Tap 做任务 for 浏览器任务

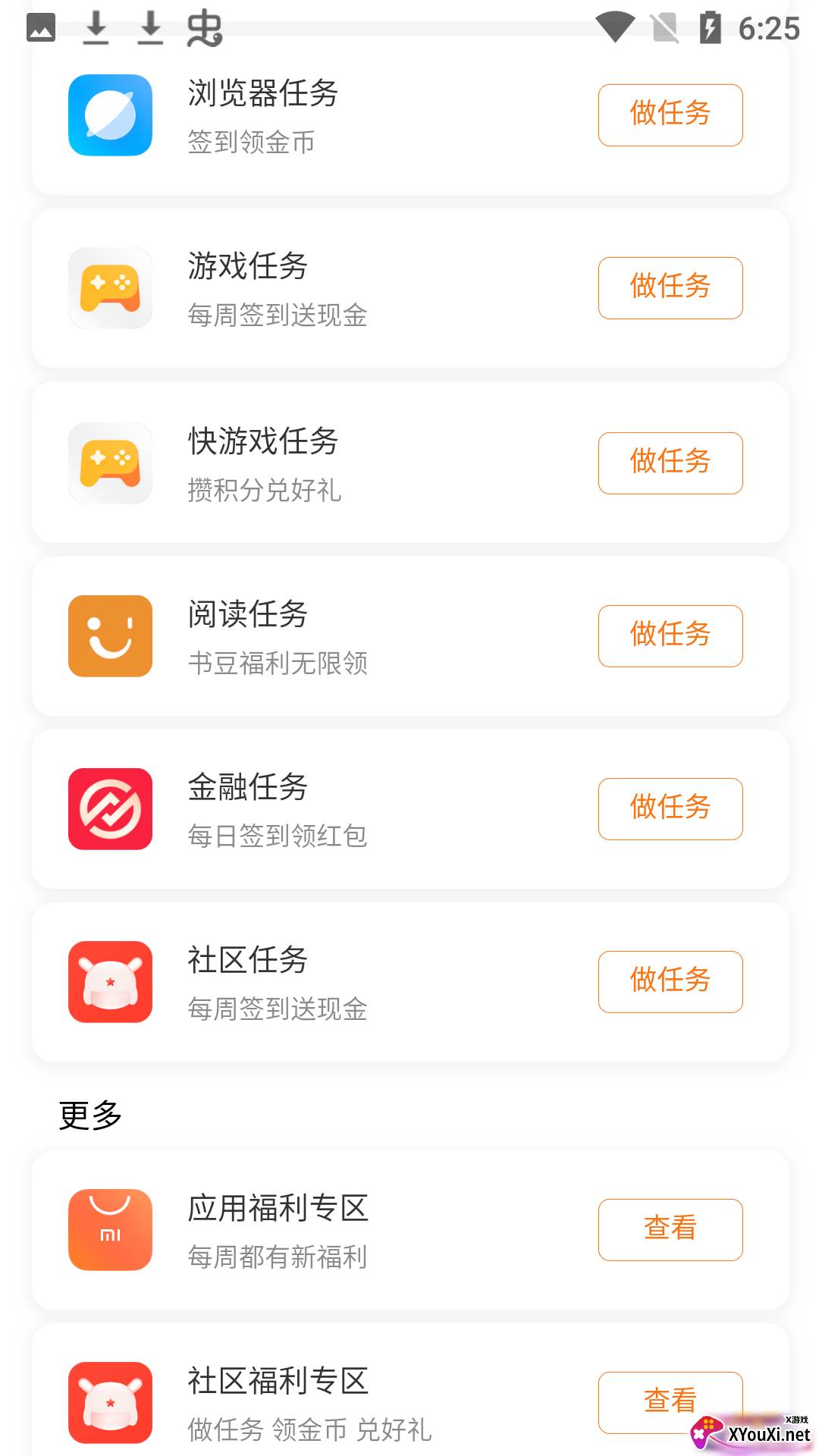[670, 115]
